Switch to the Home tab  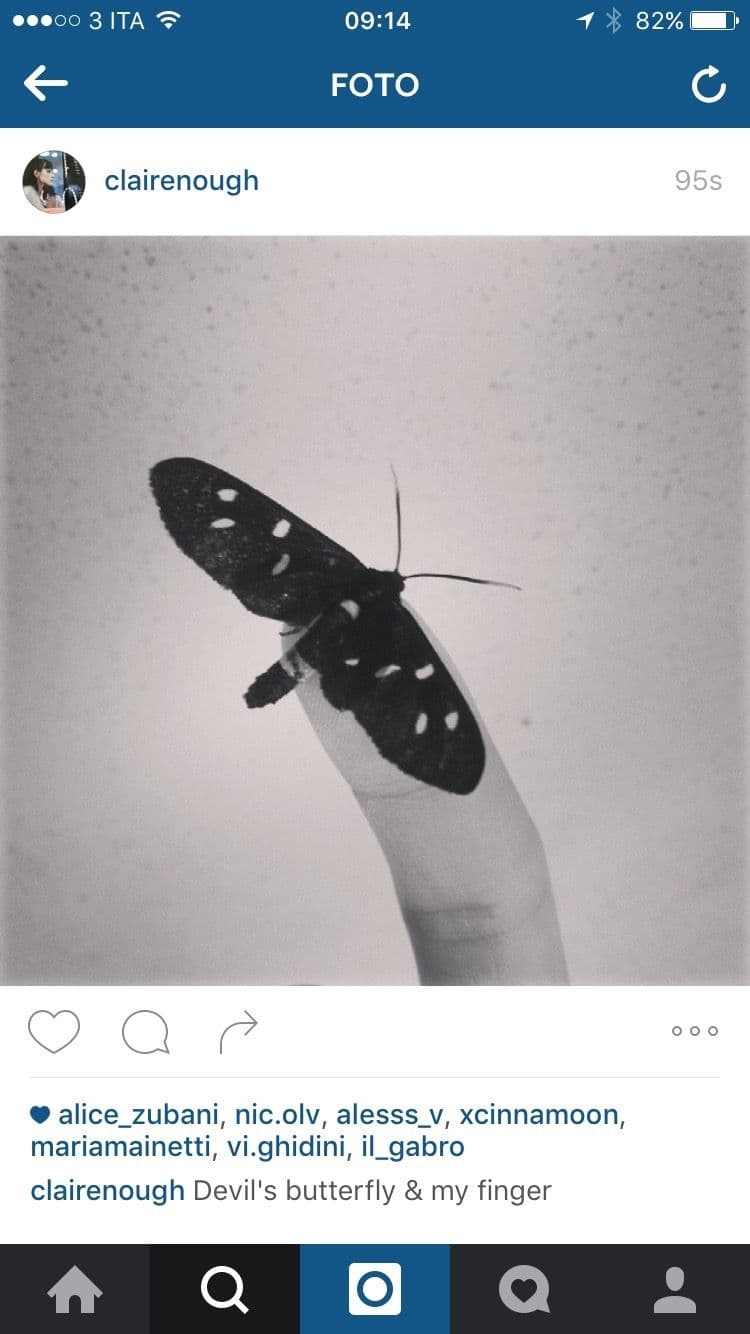click(75, 1290)
